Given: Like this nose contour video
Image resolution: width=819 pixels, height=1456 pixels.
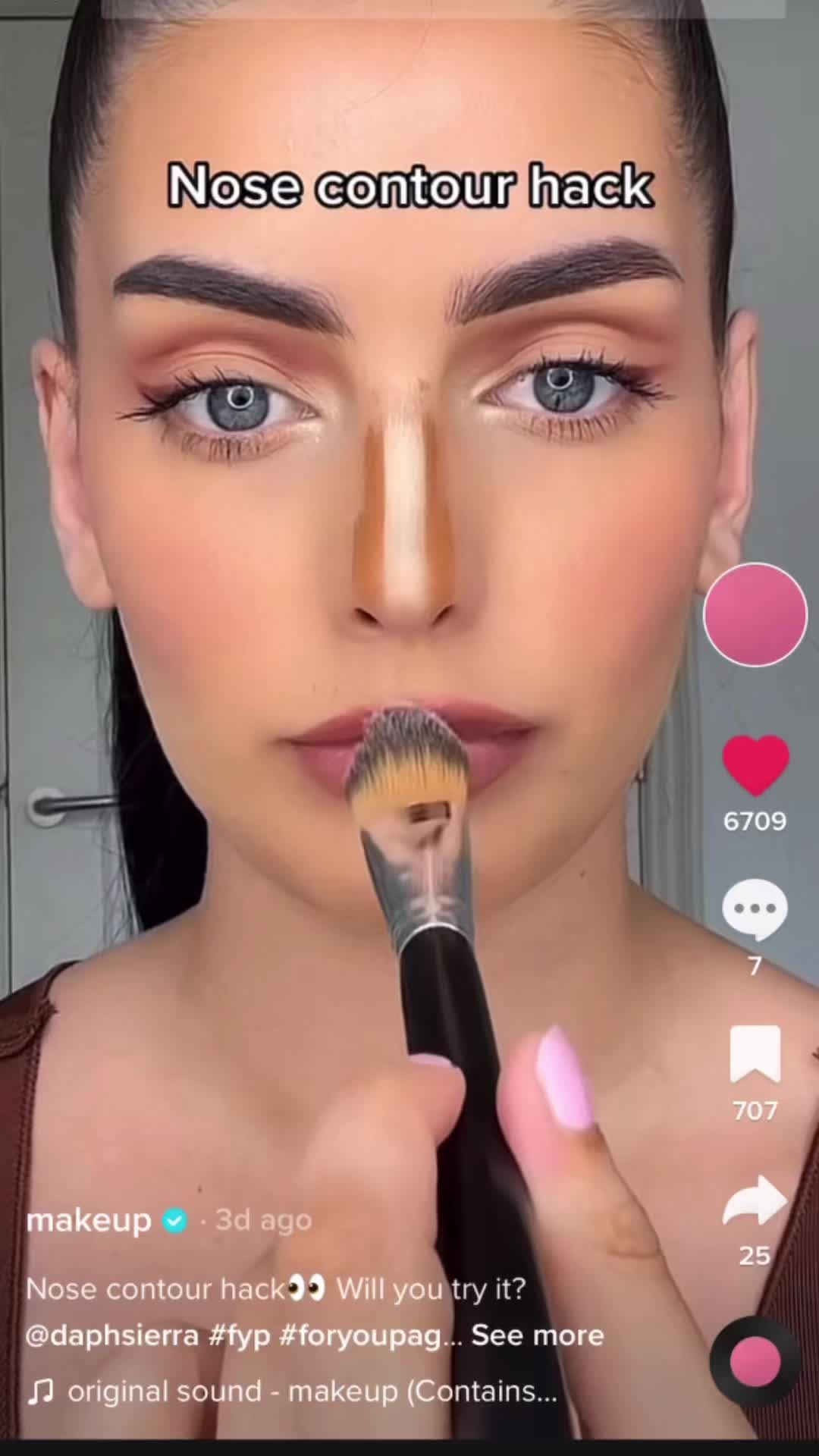Looking at the screenshot, I should click(755, 764).
